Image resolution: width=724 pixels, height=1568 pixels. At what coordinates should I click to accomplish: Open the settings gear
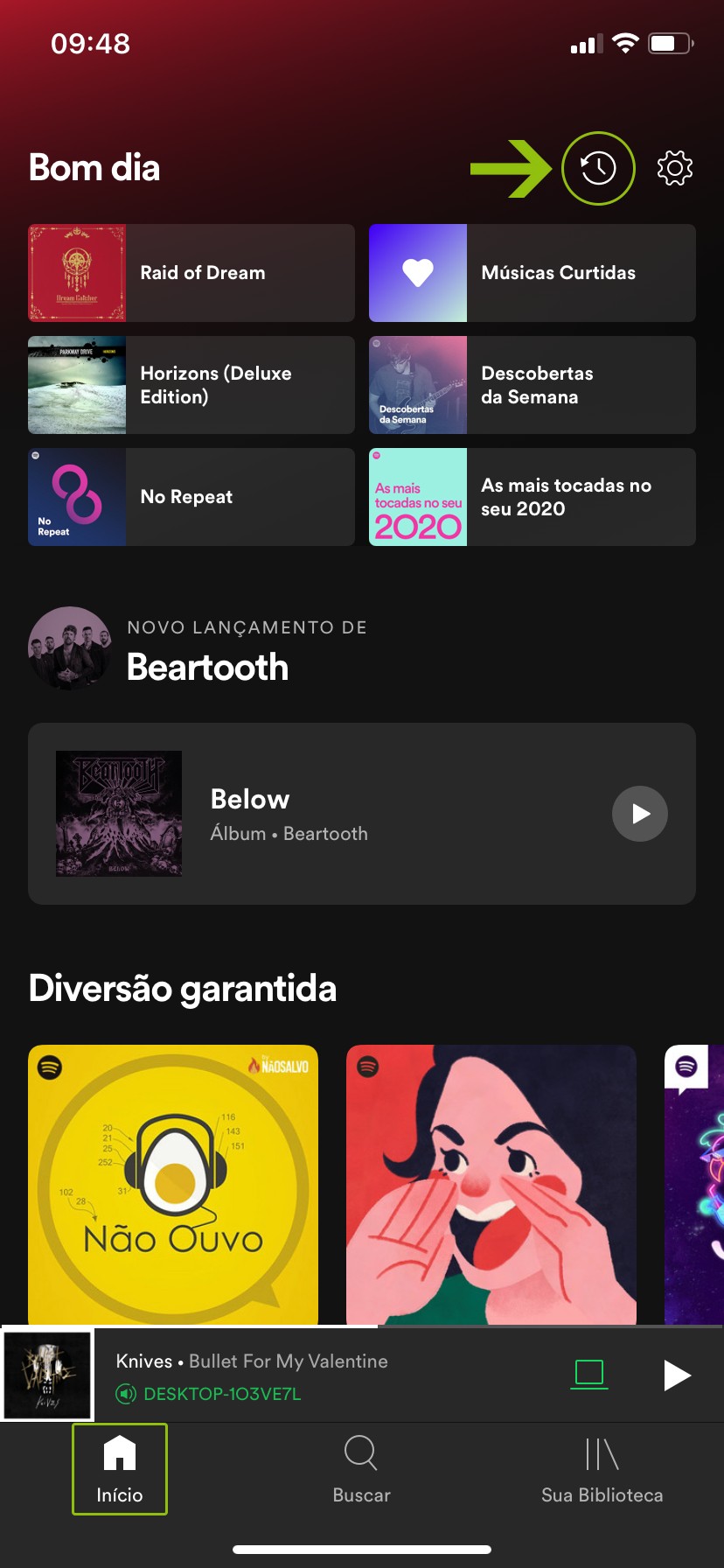point(674,168)
